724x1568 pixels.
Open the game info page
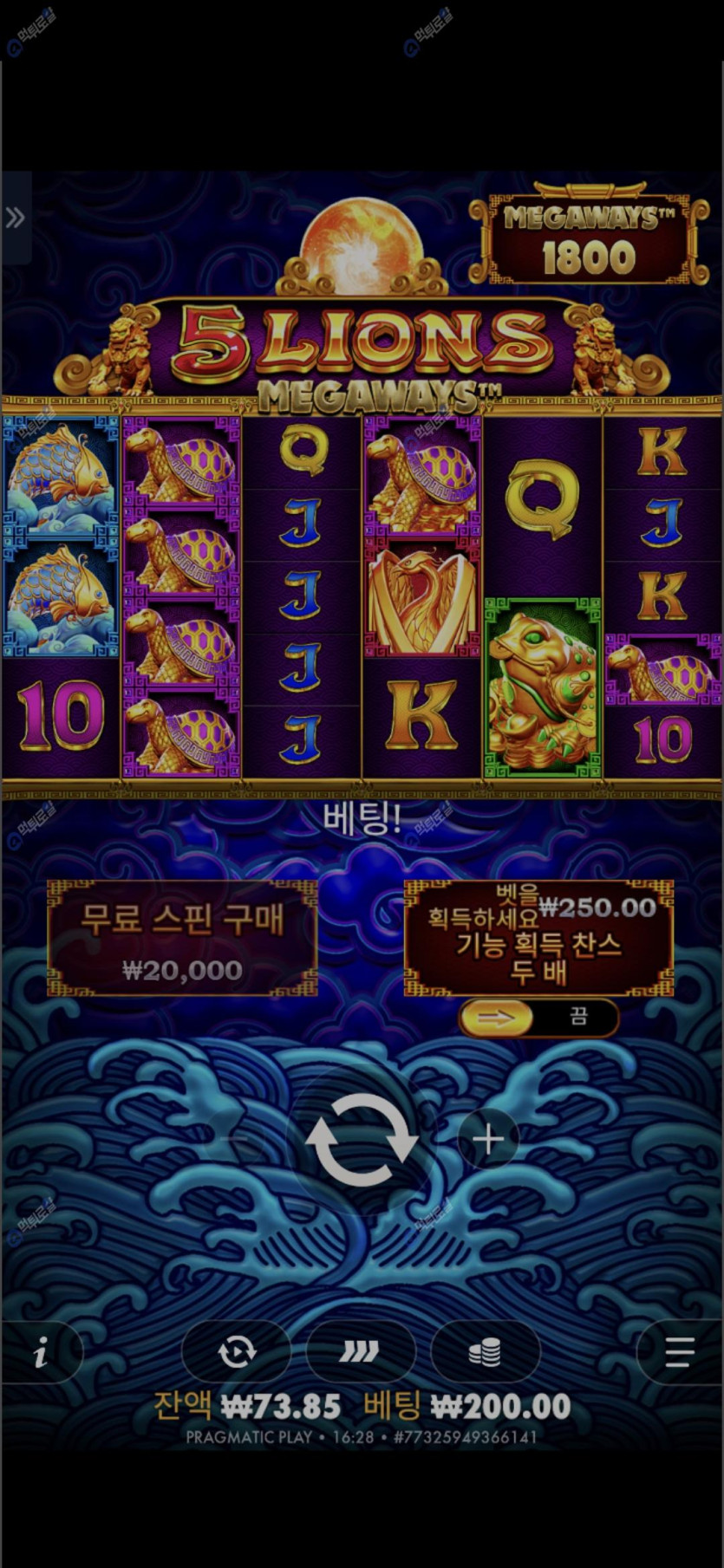pos(41,1351)
